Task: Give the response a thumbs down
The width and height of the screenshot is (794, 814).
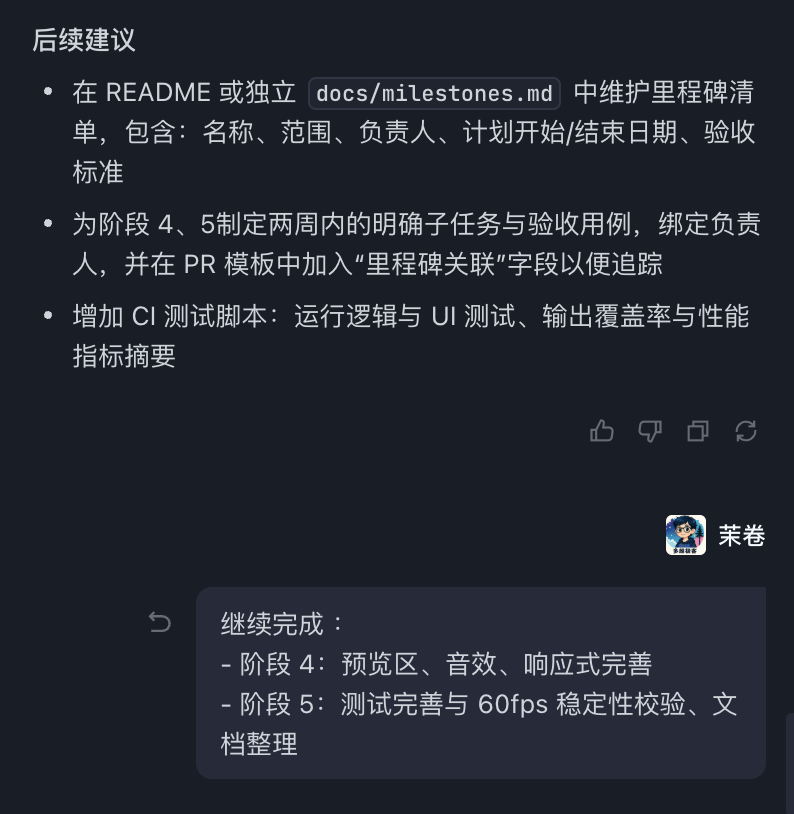Action: coord(650,431)
